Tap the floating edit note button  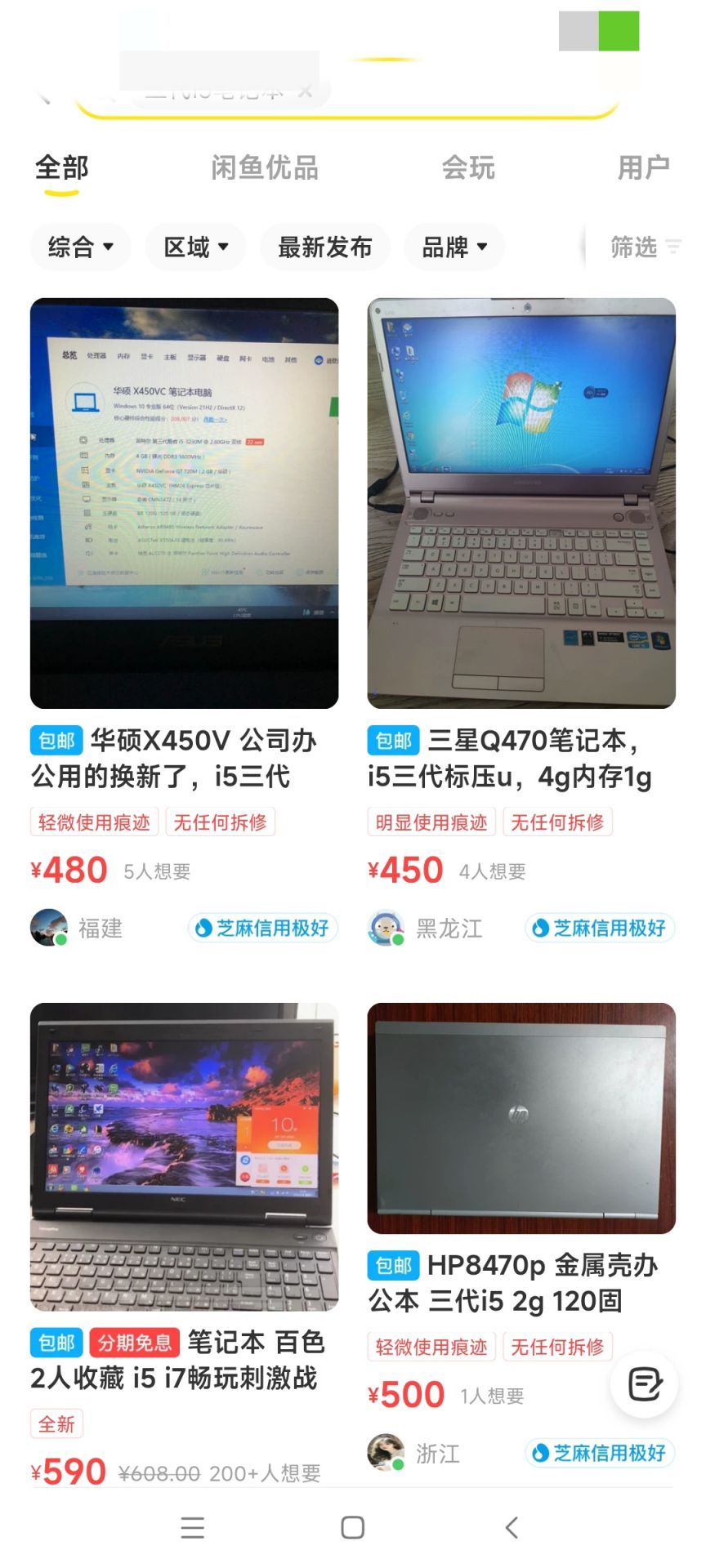645,1384
